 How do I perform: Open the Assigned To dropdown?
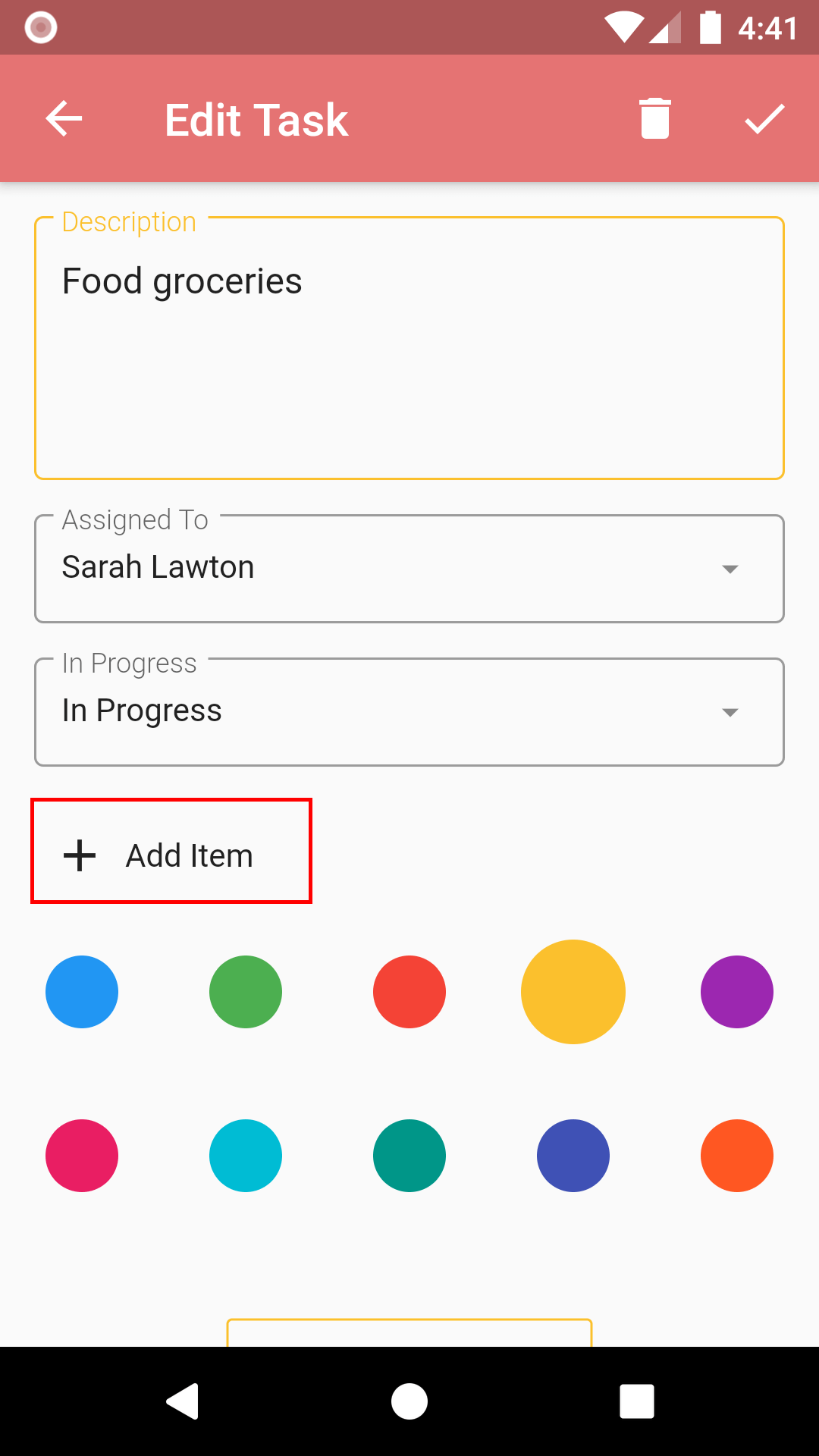click(x=409, y=569)
